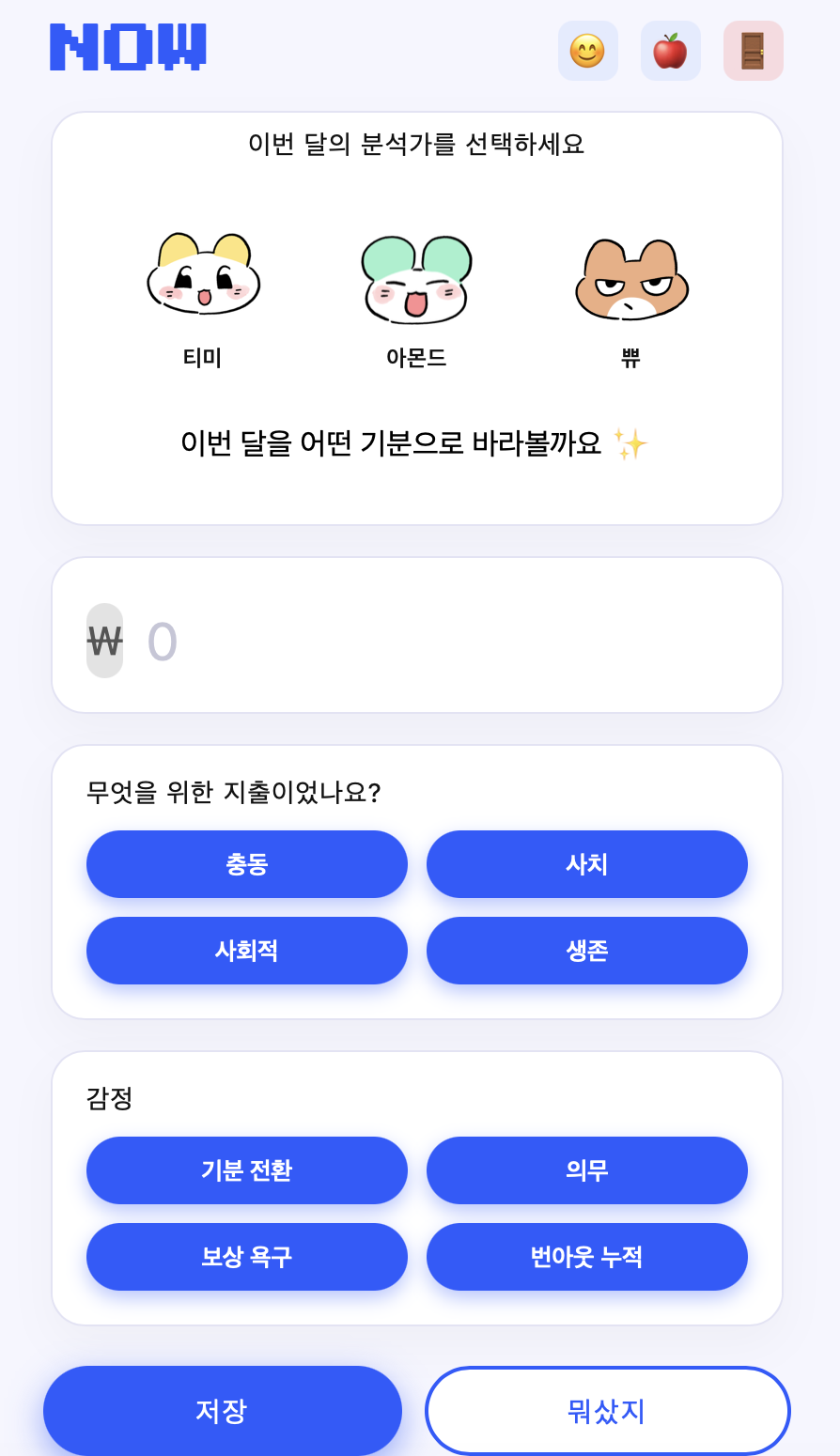Viewport: 840px width, 1456px height.
Task: Choose 번아웃 누적 under 감정
Action: pos(586,1257)
